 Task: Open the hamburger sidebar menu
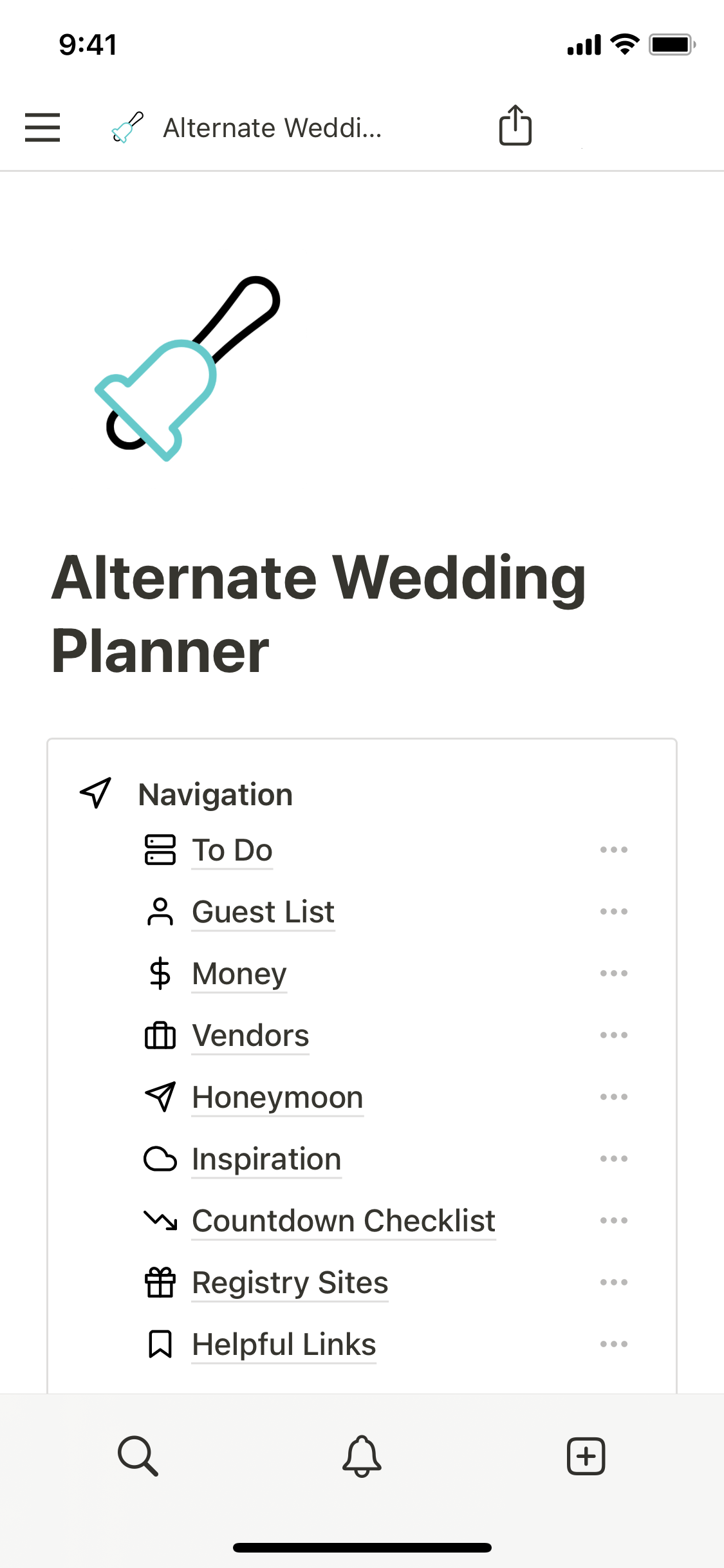point(42,127)
